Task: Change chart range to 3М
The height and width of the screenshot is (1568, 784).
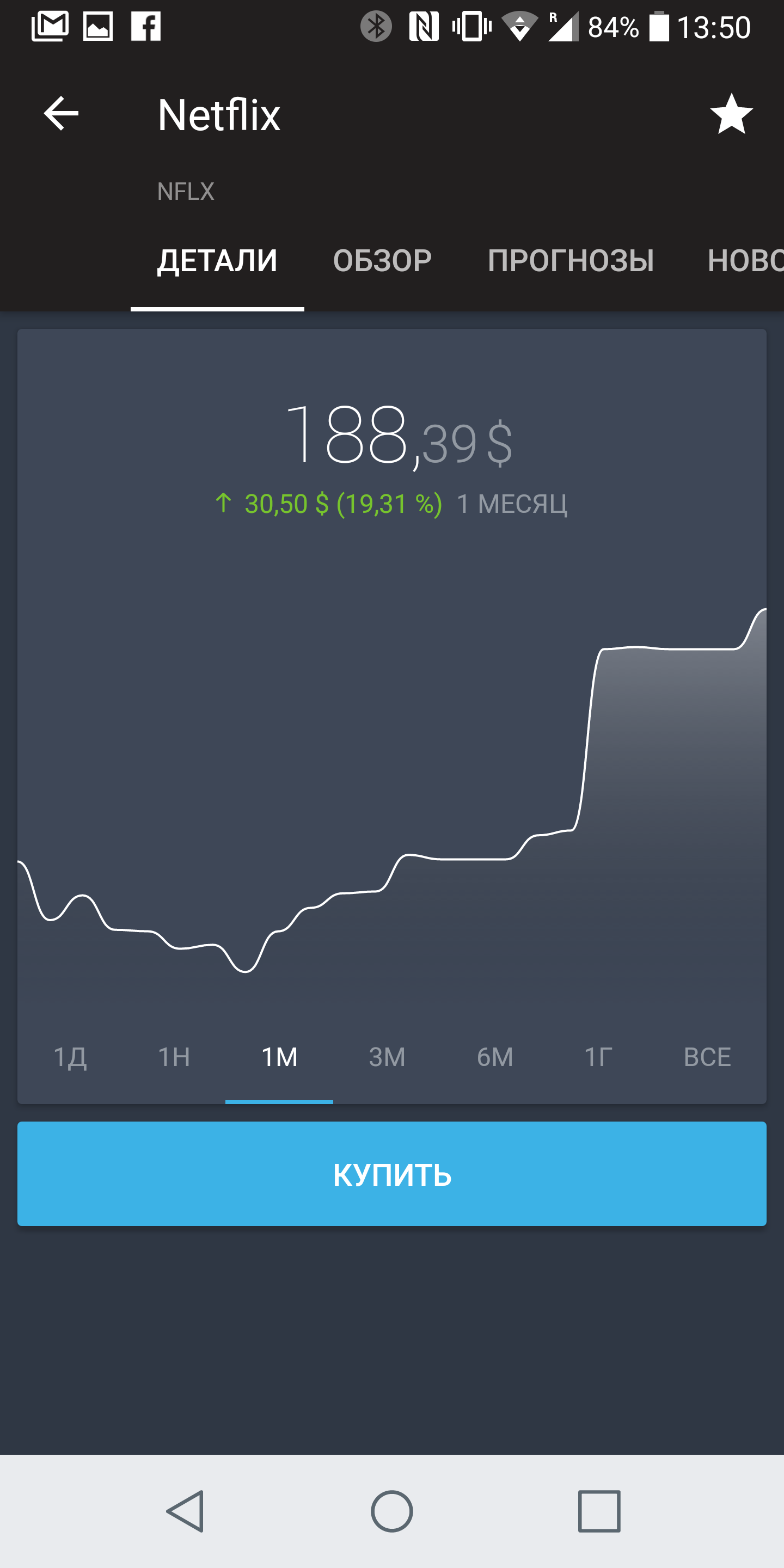Action: pyautogui.click(x=387, y=1057)
